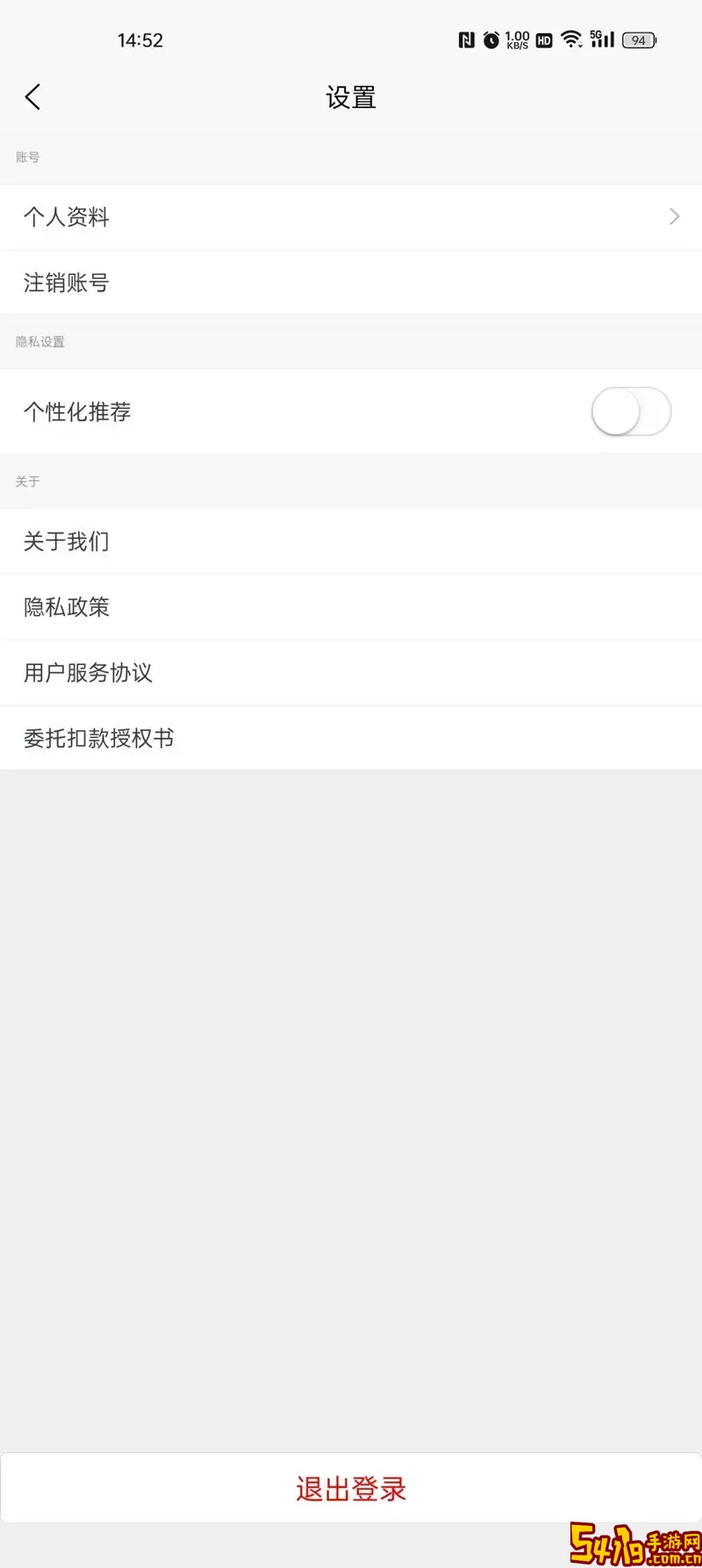Open 个人资料 profile row
702x1568 pixels.
[351, 217]
